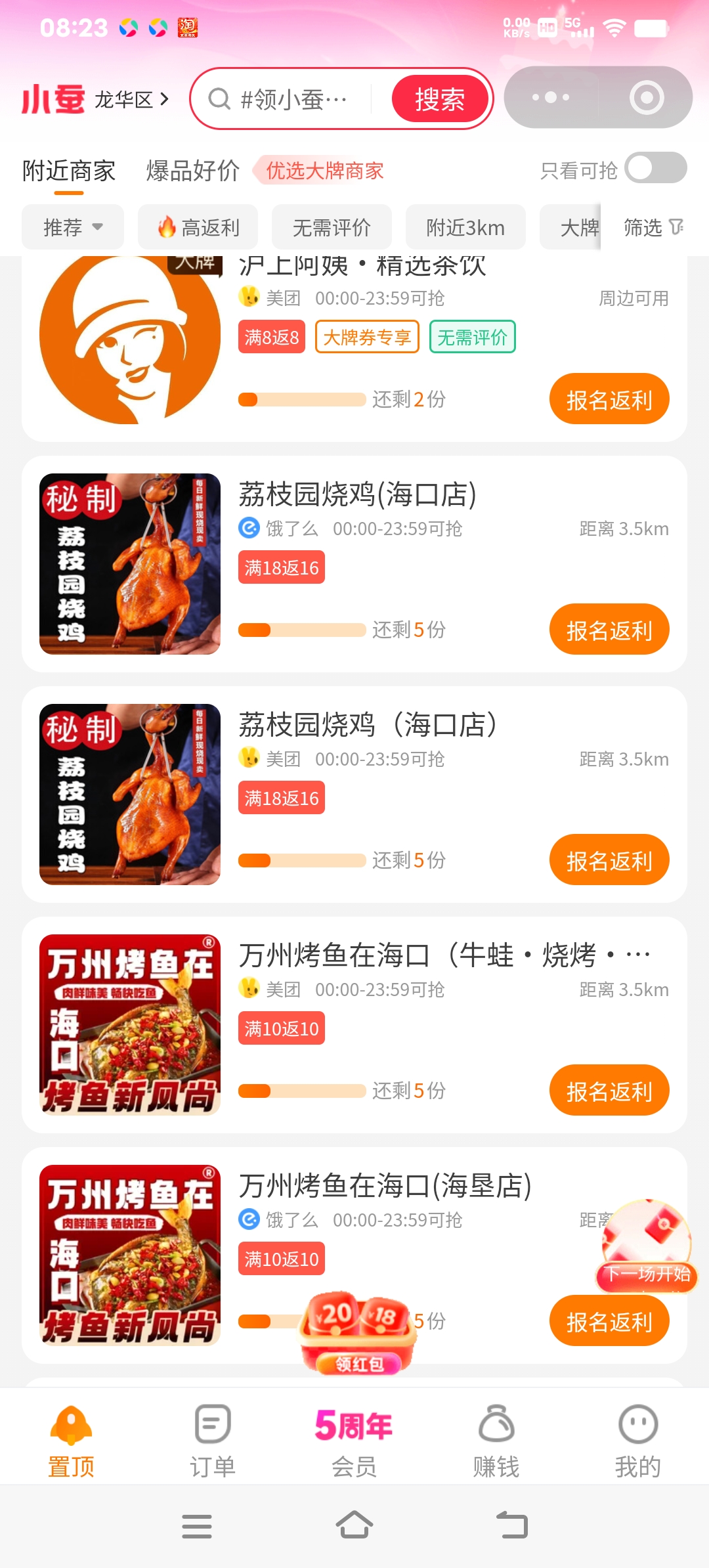This screenshot has height=1568, width=709.
Task: Tap 报名返利 for 饿了么 荔枝园烧鸡(海口店)
Action: coord(609,630)
